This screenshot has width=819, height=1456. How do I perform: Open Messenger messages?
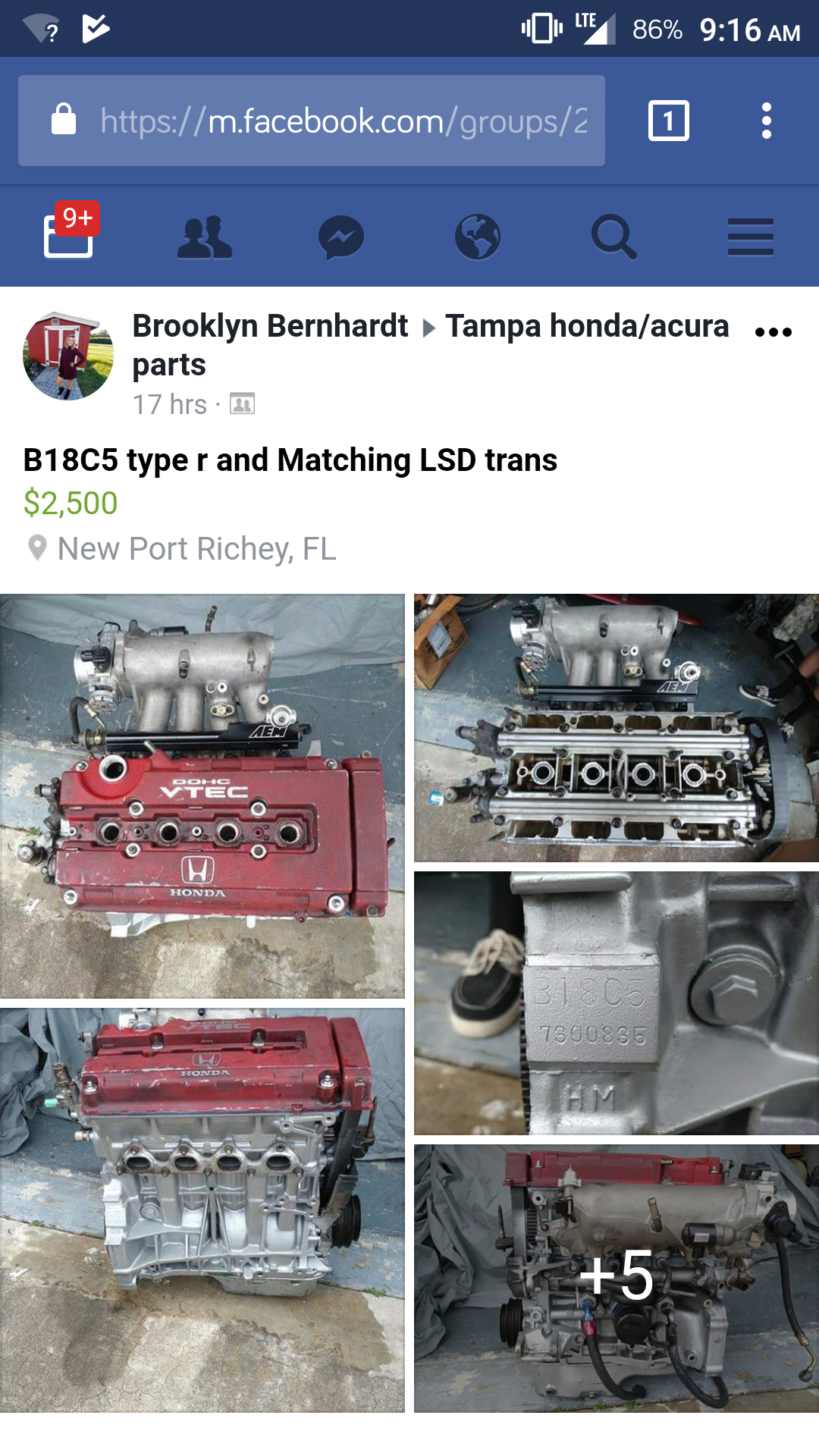click(x=341, y=237)
